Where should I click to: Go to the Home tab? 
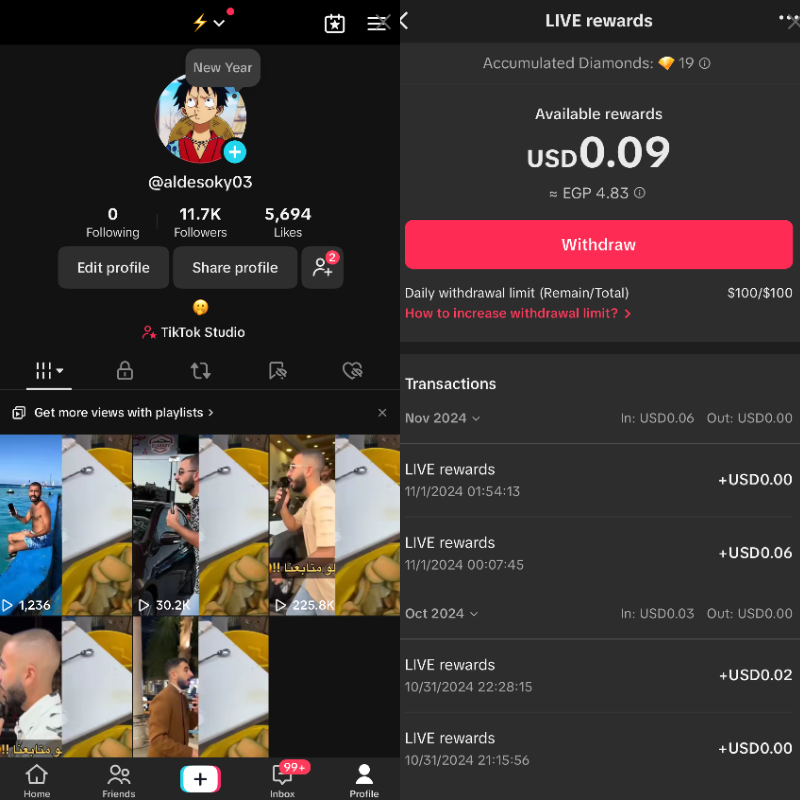tap(37, 780)
